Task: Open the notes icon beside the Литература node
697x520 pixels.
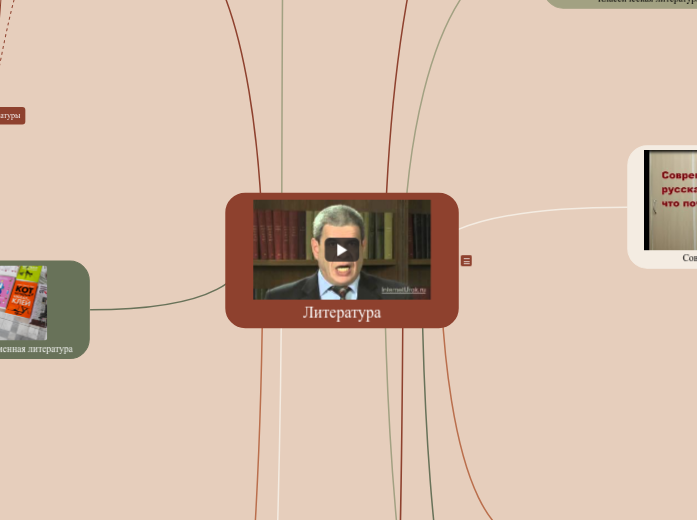Action: click(466, 261)
